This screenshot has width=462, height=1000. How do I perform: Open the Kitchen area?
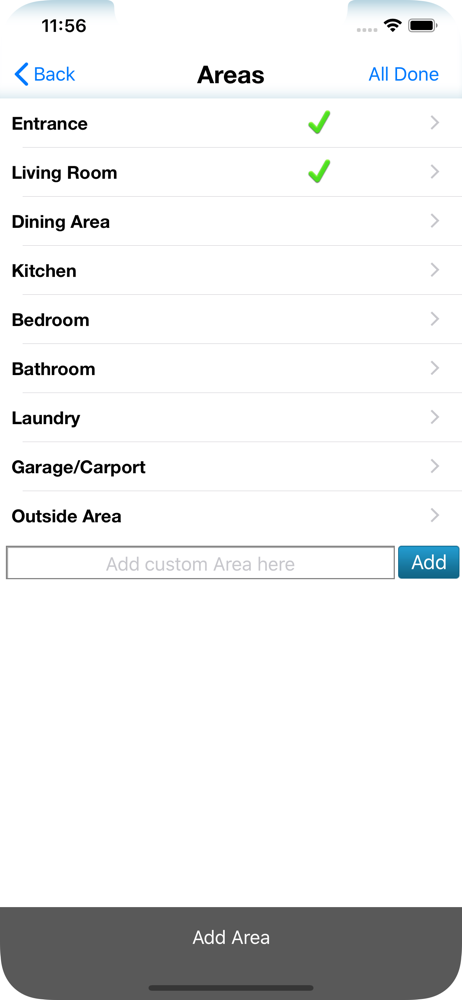click(x=231, y=270)
